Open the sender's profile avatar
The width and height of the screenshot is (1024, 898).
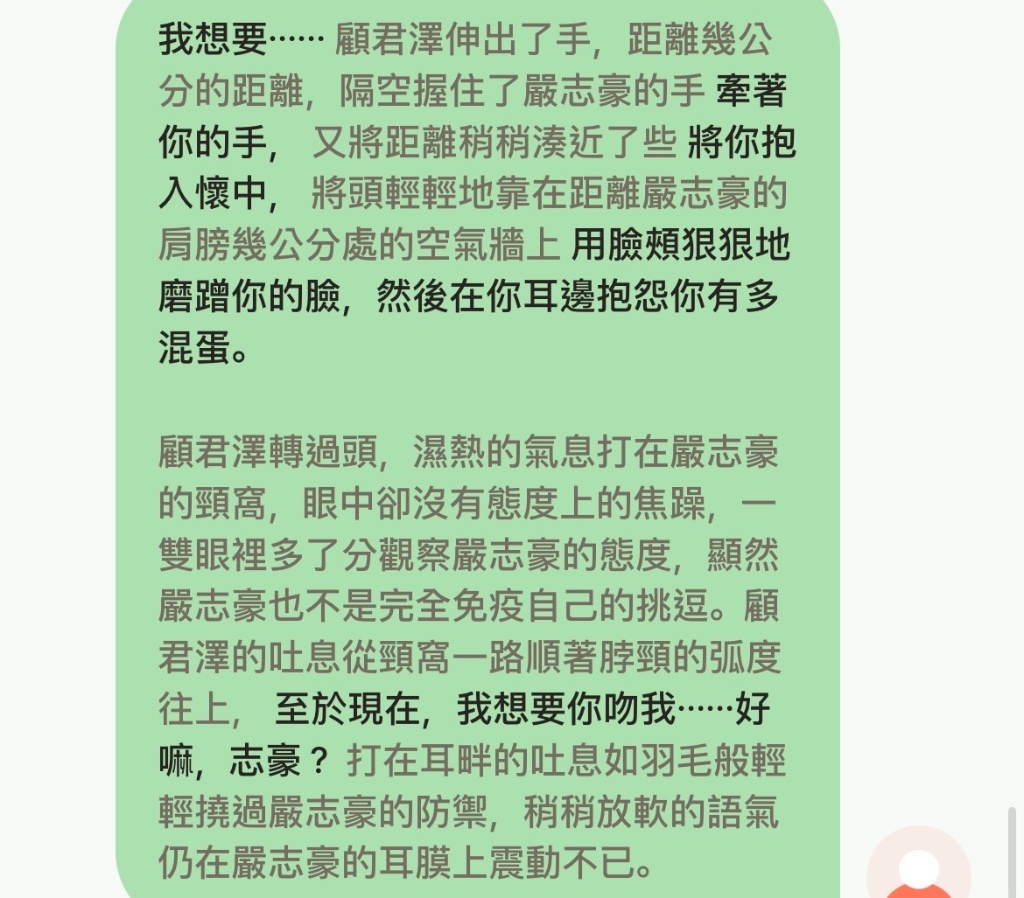[x=918, y=869]
